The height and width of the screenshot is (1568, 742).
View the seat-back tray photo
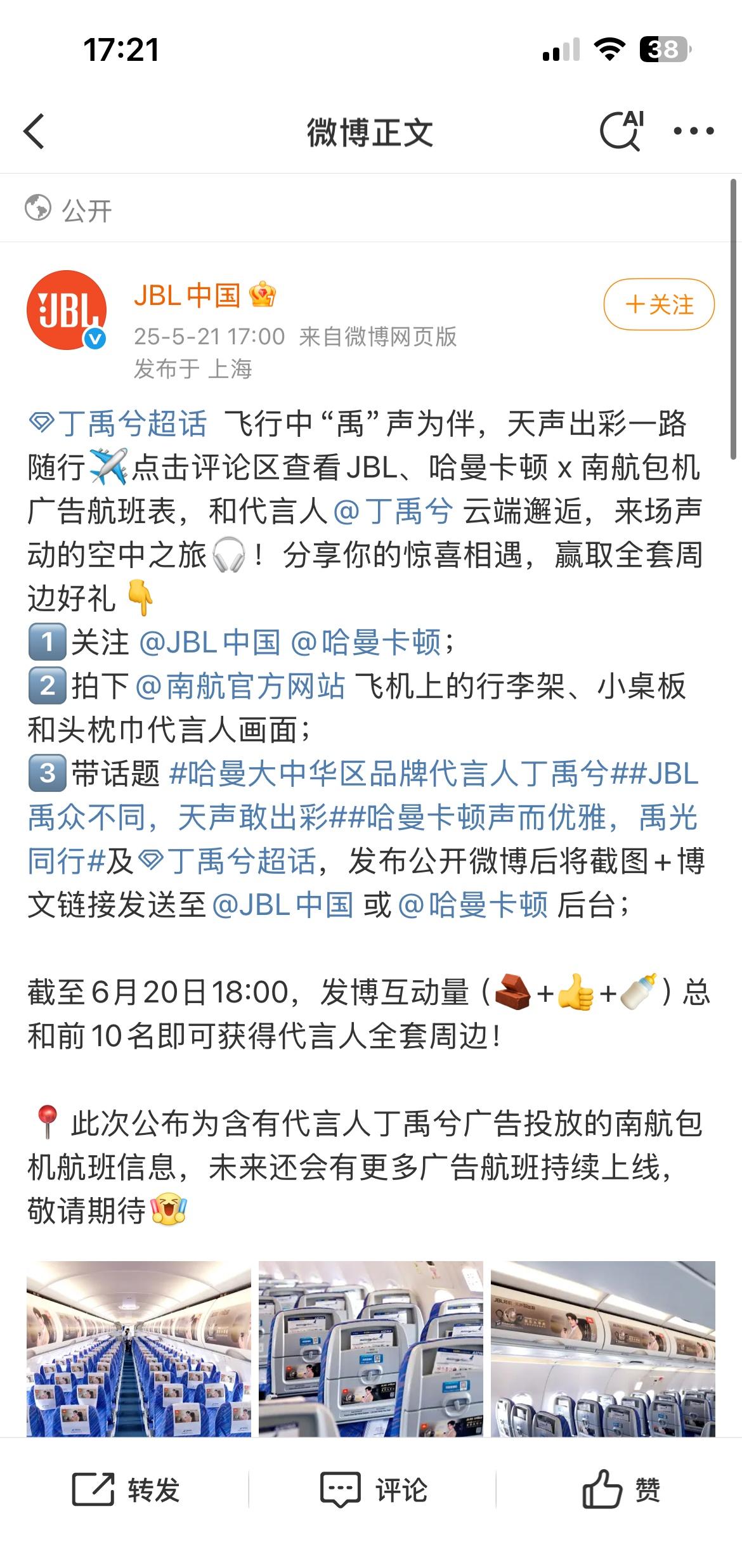tap(371, 1349)
